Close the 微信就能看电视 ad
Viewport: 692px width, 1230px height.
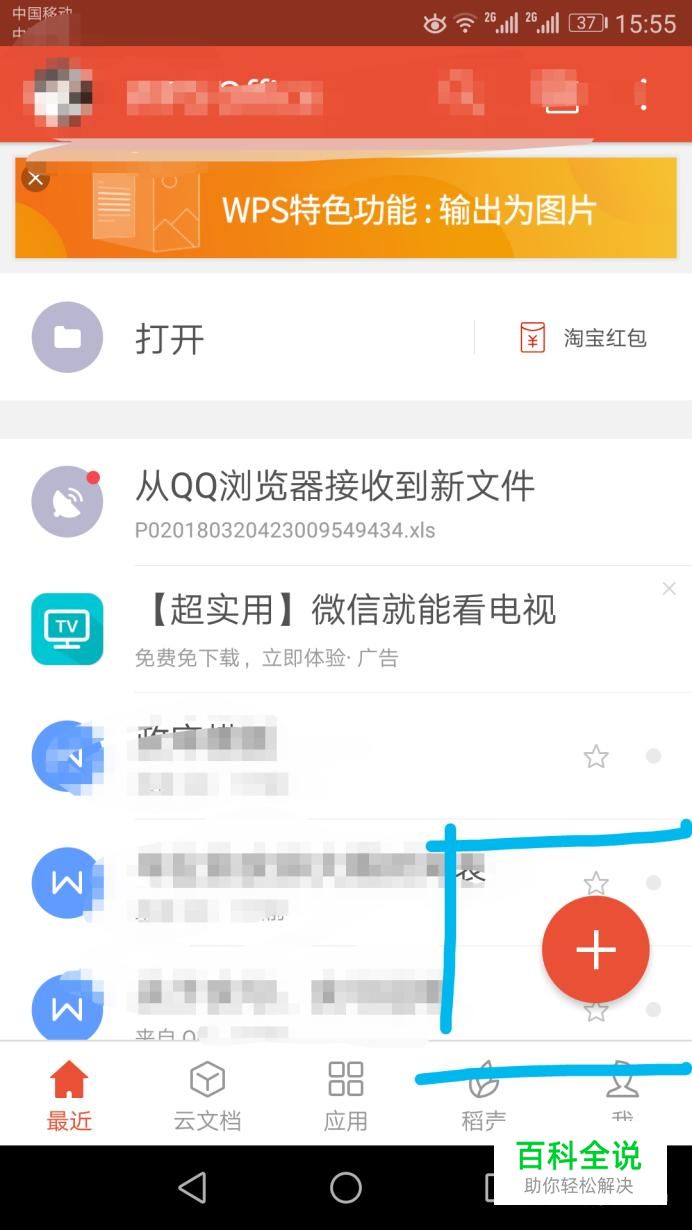(669, 589)
